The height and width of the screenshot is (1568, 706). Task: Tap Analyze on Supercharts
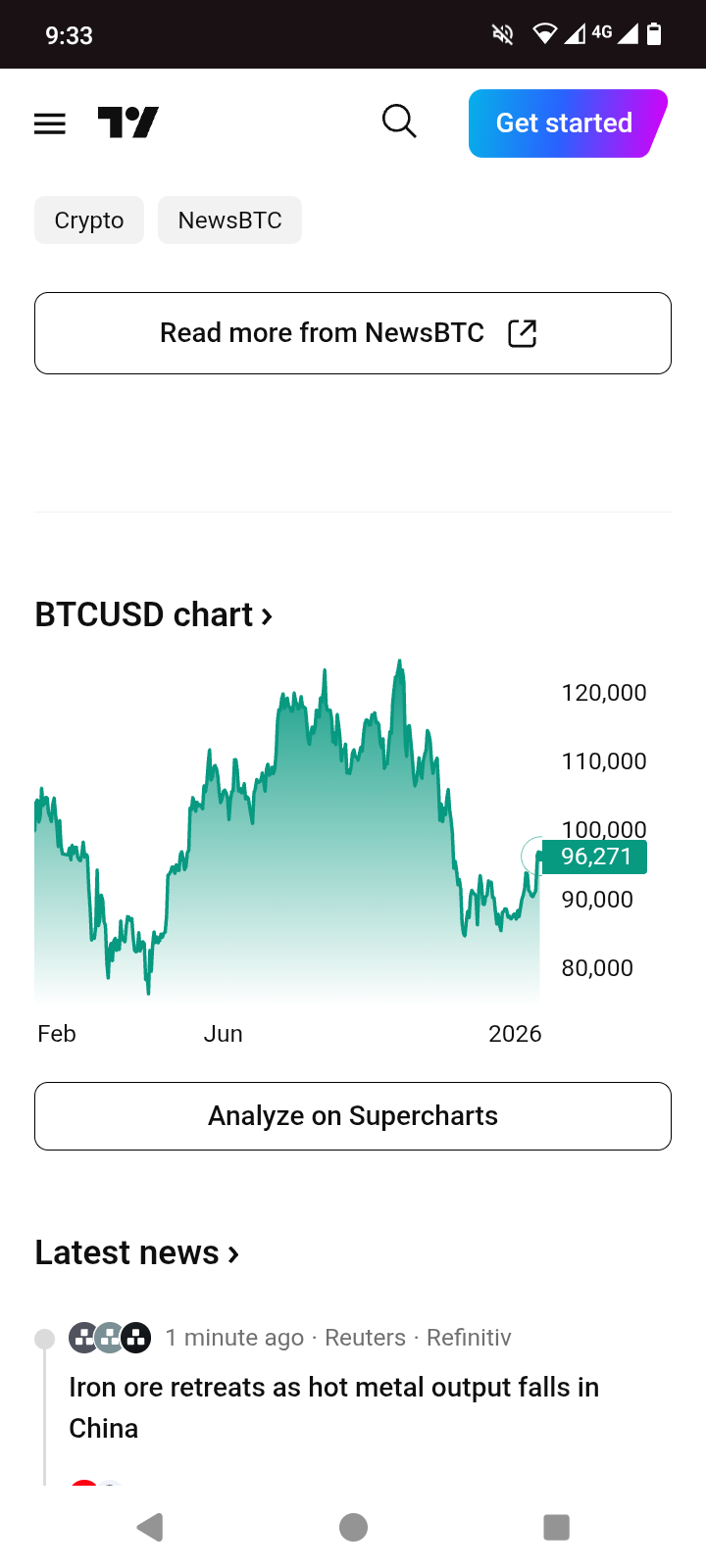tap(353, 1116)
